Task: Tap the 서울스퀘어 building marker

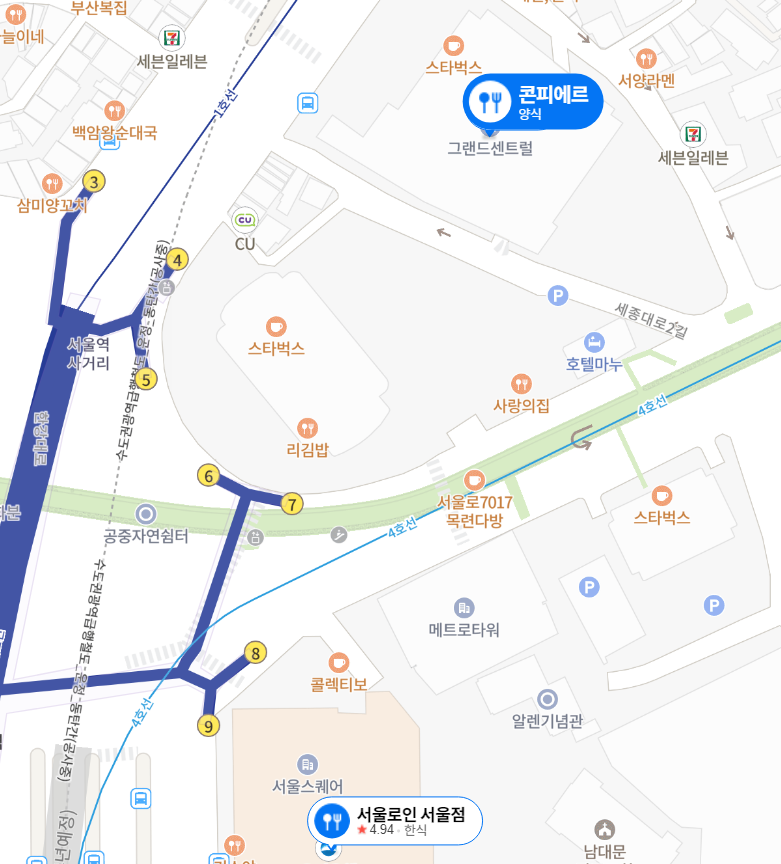Action: point(307,765)
